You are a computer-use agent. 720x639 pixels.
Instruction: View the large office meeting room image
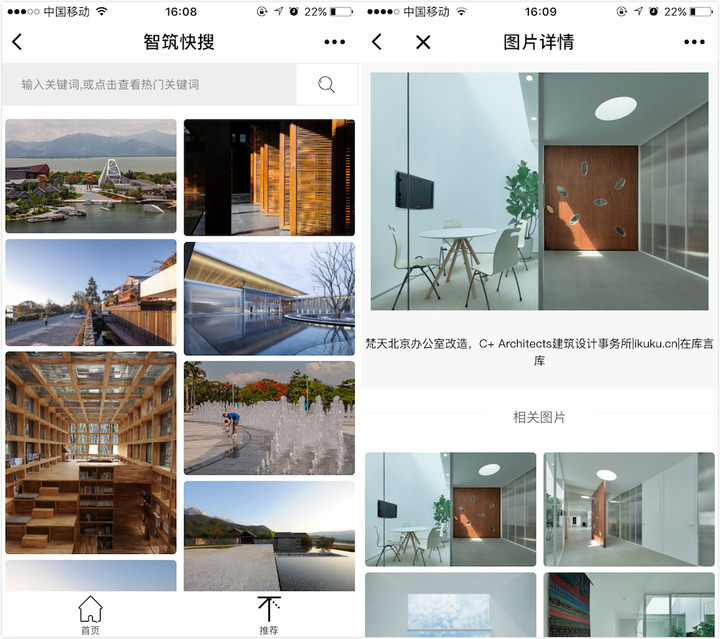pos(541,191)
